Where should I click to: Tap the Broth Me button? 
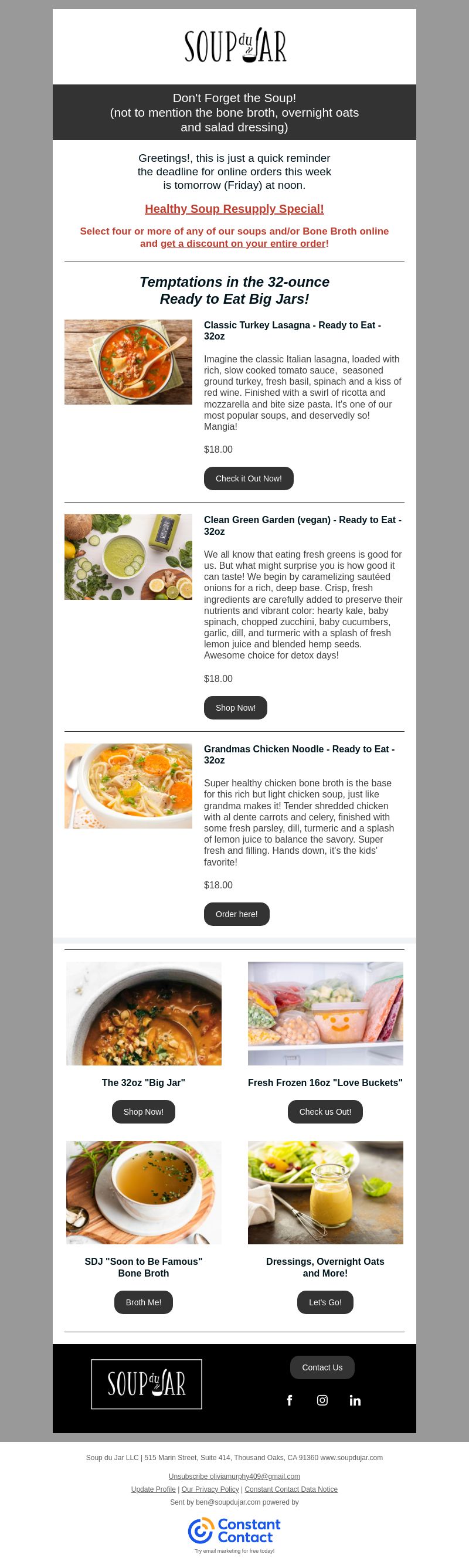pos(143,1302)
